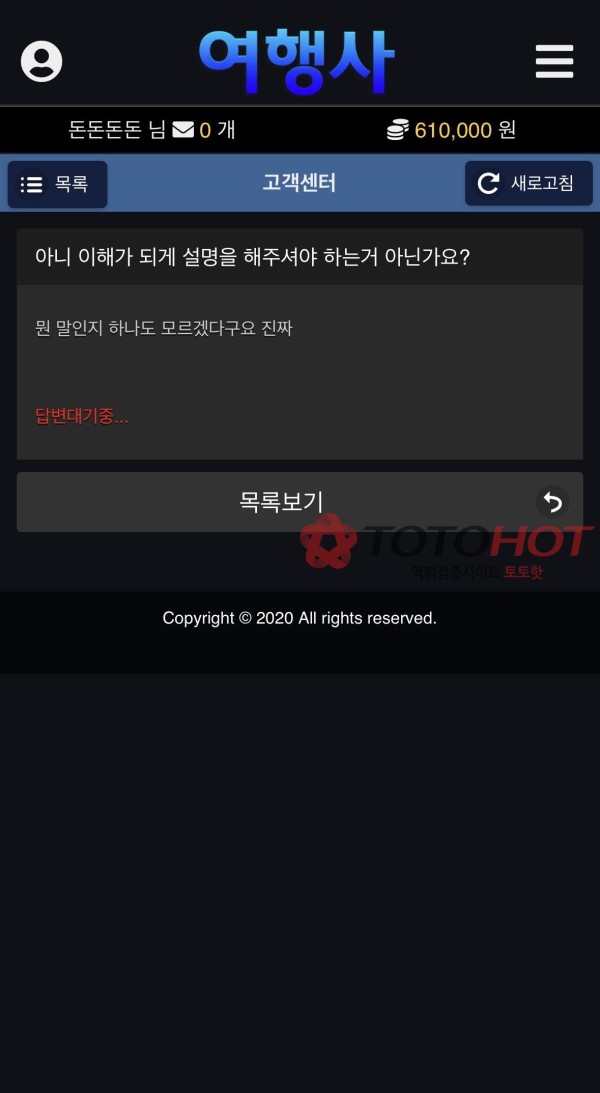Tap the 목록 list button
Image resolution: width=600 pixels, height=1093 pixels.
click(57, 184)
